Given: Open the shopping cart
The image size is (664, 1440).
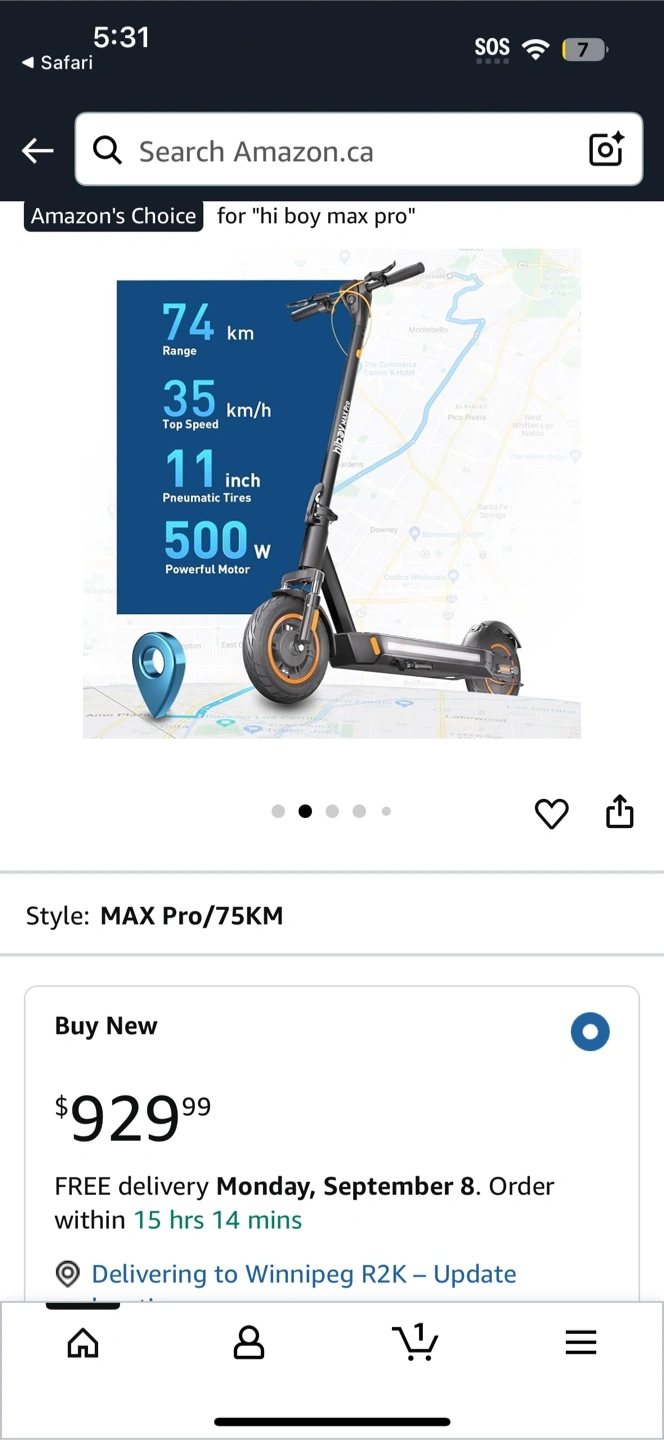Looking at the screenshot, I should (415, 1341).
